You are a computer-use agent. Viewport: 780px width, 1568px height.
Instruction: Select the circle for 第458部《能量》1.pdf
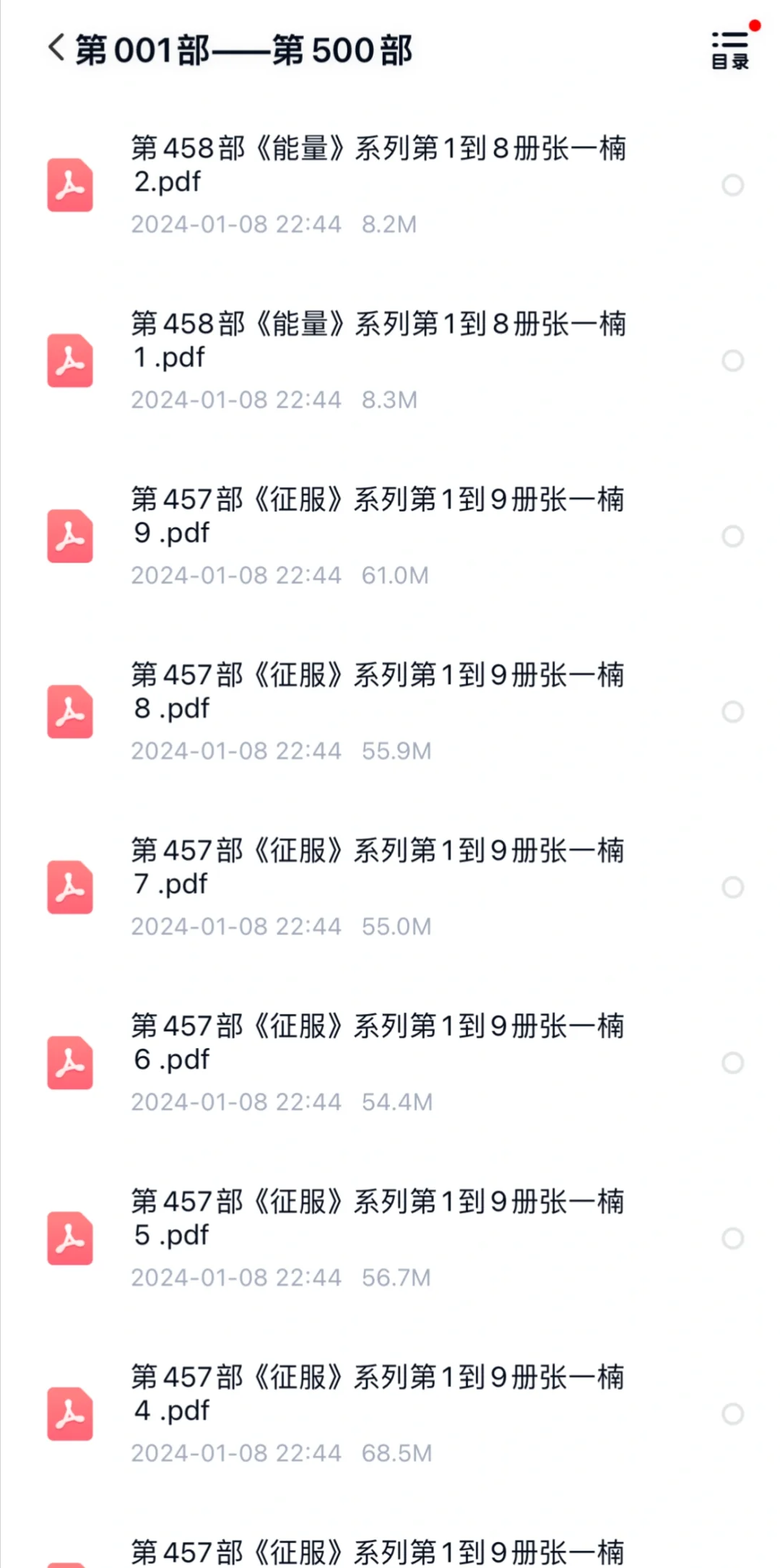pyautogui.click(x=732, y=360)
